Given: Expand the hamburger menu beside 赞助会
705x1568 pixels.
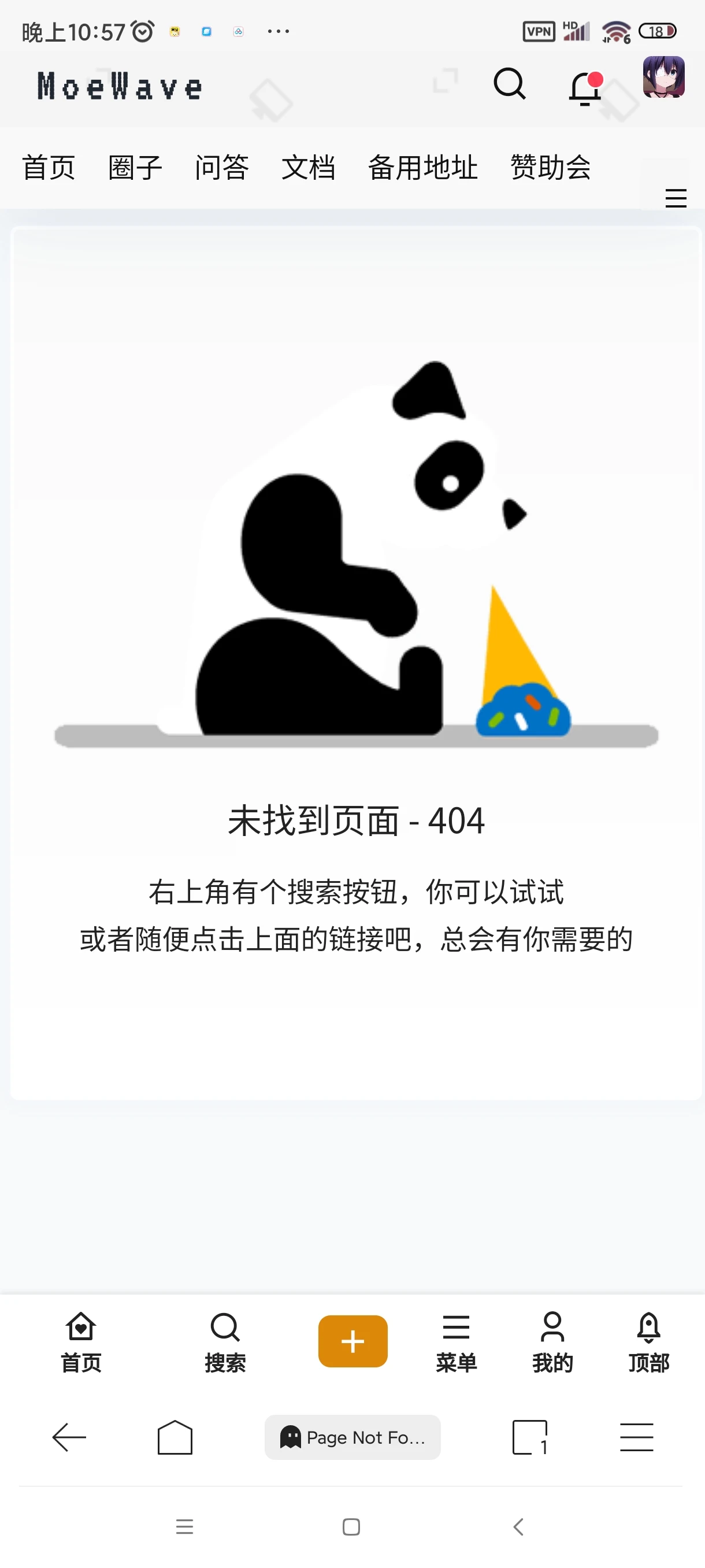Looking at the screenshot, I should [676, 198].
